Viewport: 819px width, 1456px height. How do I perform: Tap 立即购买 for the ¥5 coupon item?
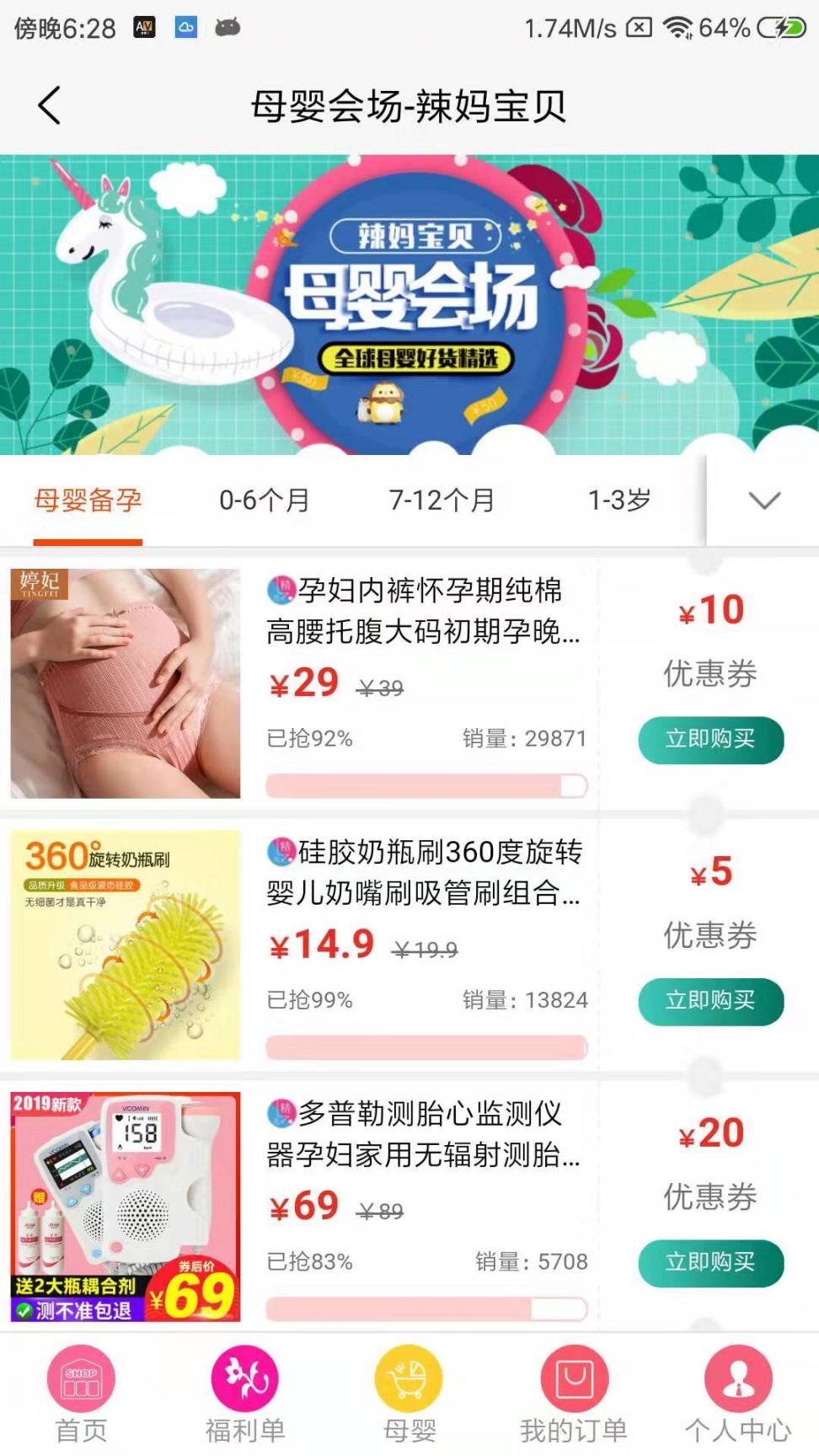tap(710, 1001)
